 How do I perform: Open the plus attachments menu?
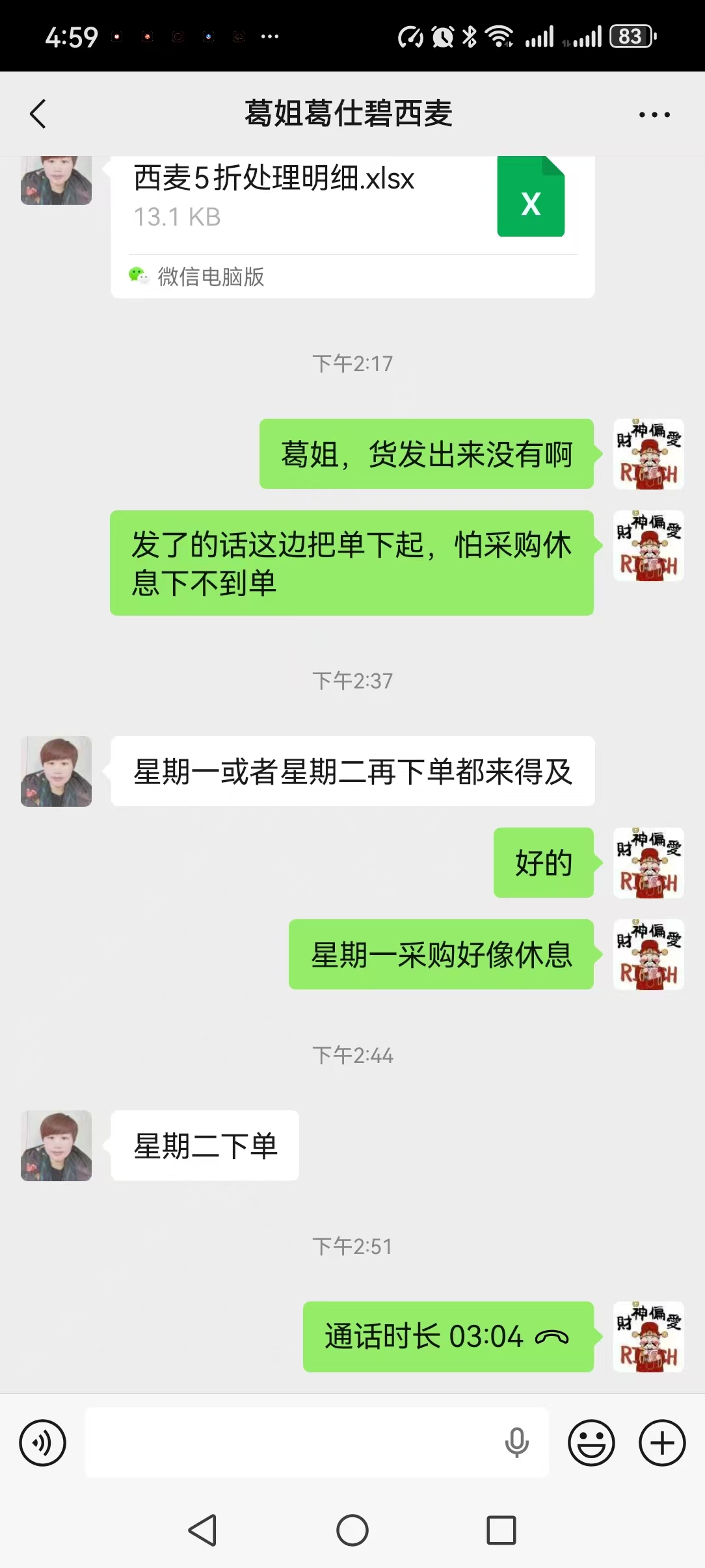pos(662,1443)
